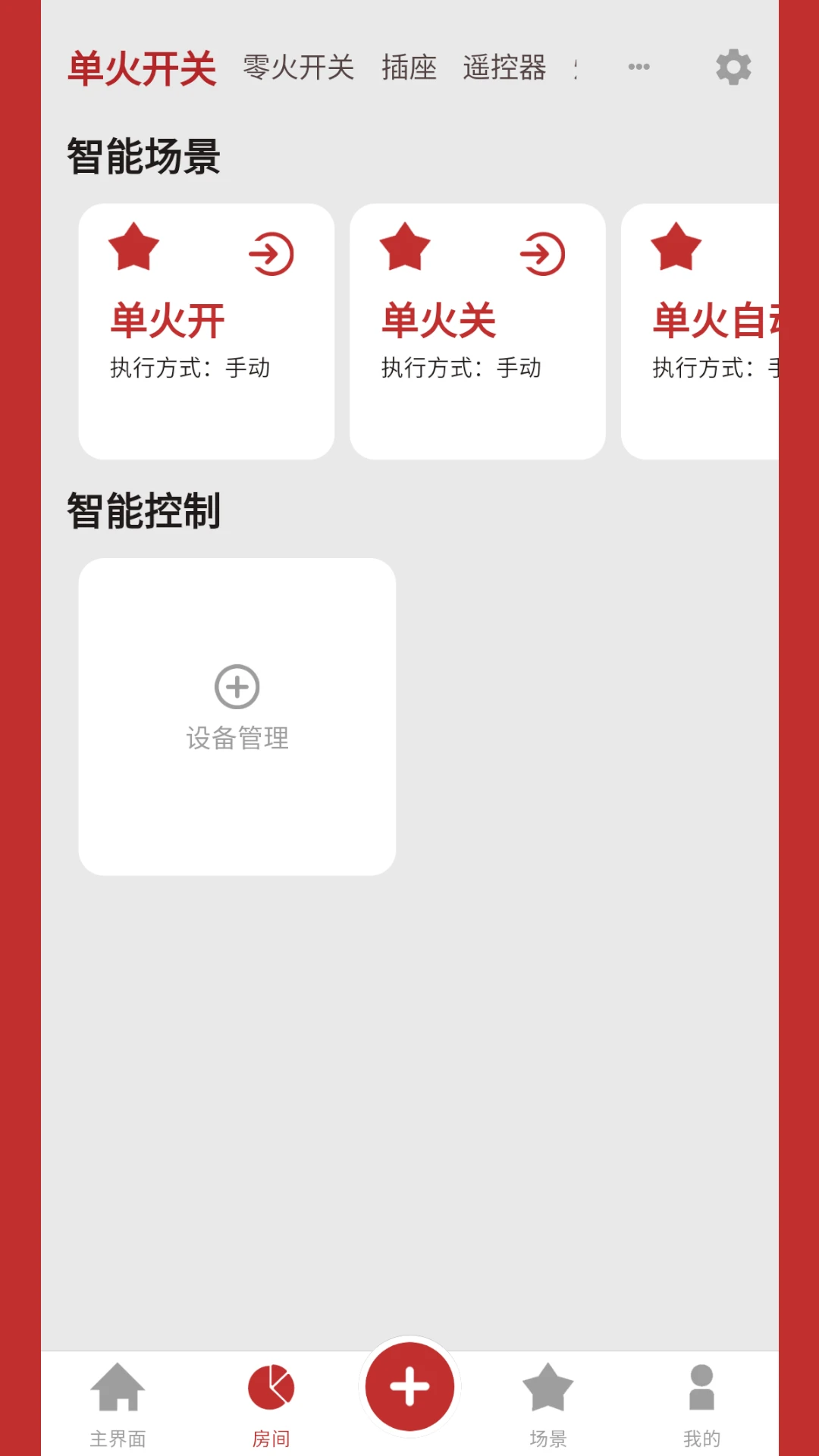Run the 单火开 scene via its arrow icon

coord(271,255)
